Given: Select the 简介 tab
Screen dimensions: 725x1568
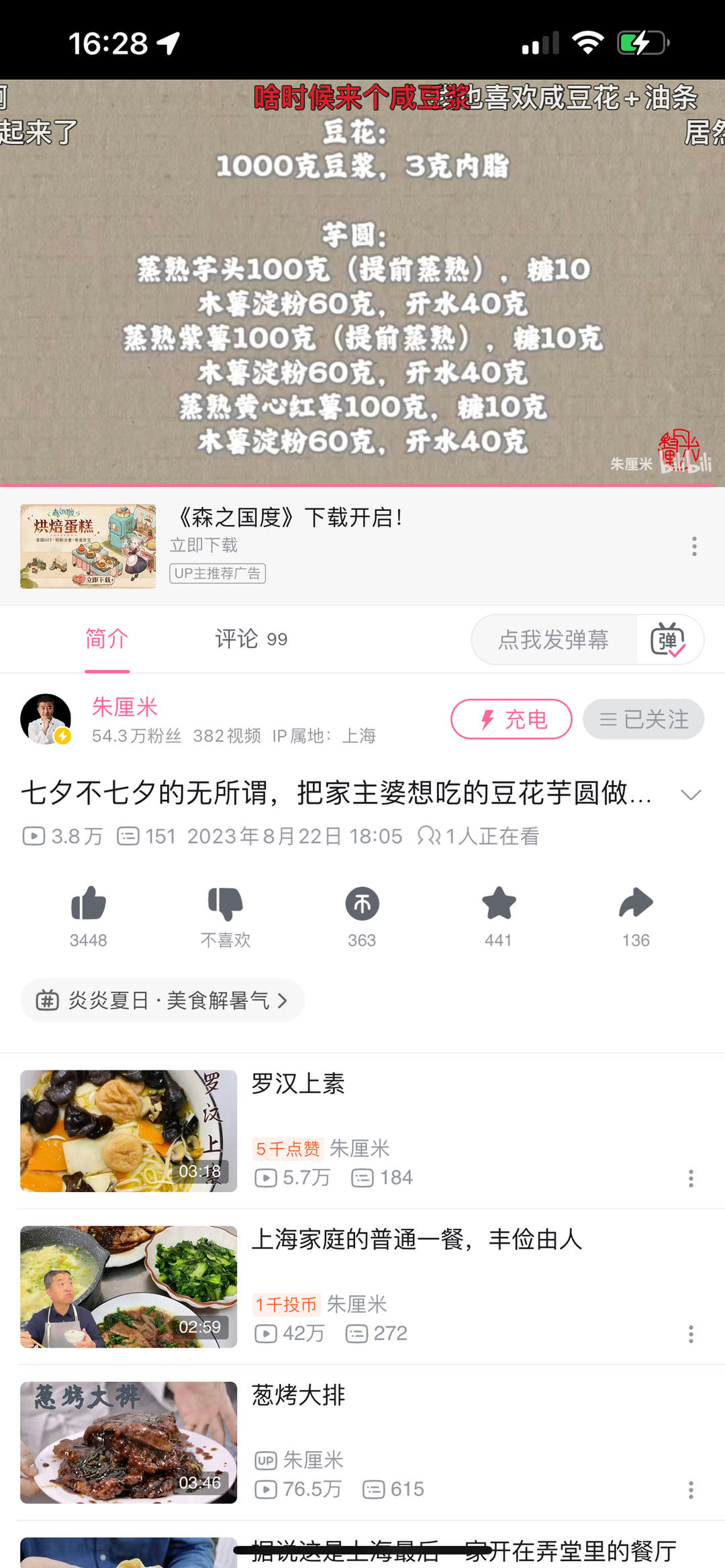Looking at the screenshot, I should tap(107, 639).
